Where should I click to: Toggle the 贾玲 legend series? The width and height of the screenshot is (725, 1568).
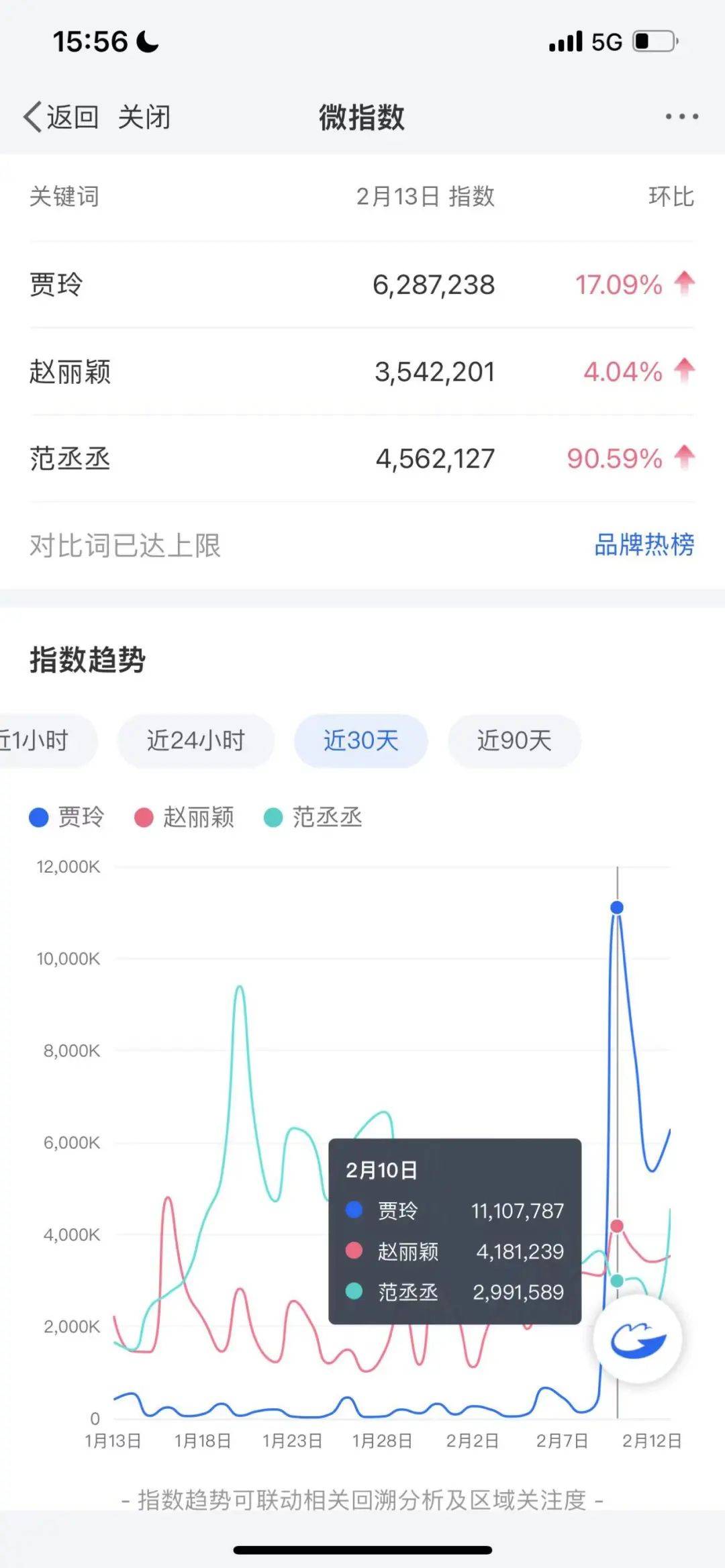(67, 817)
